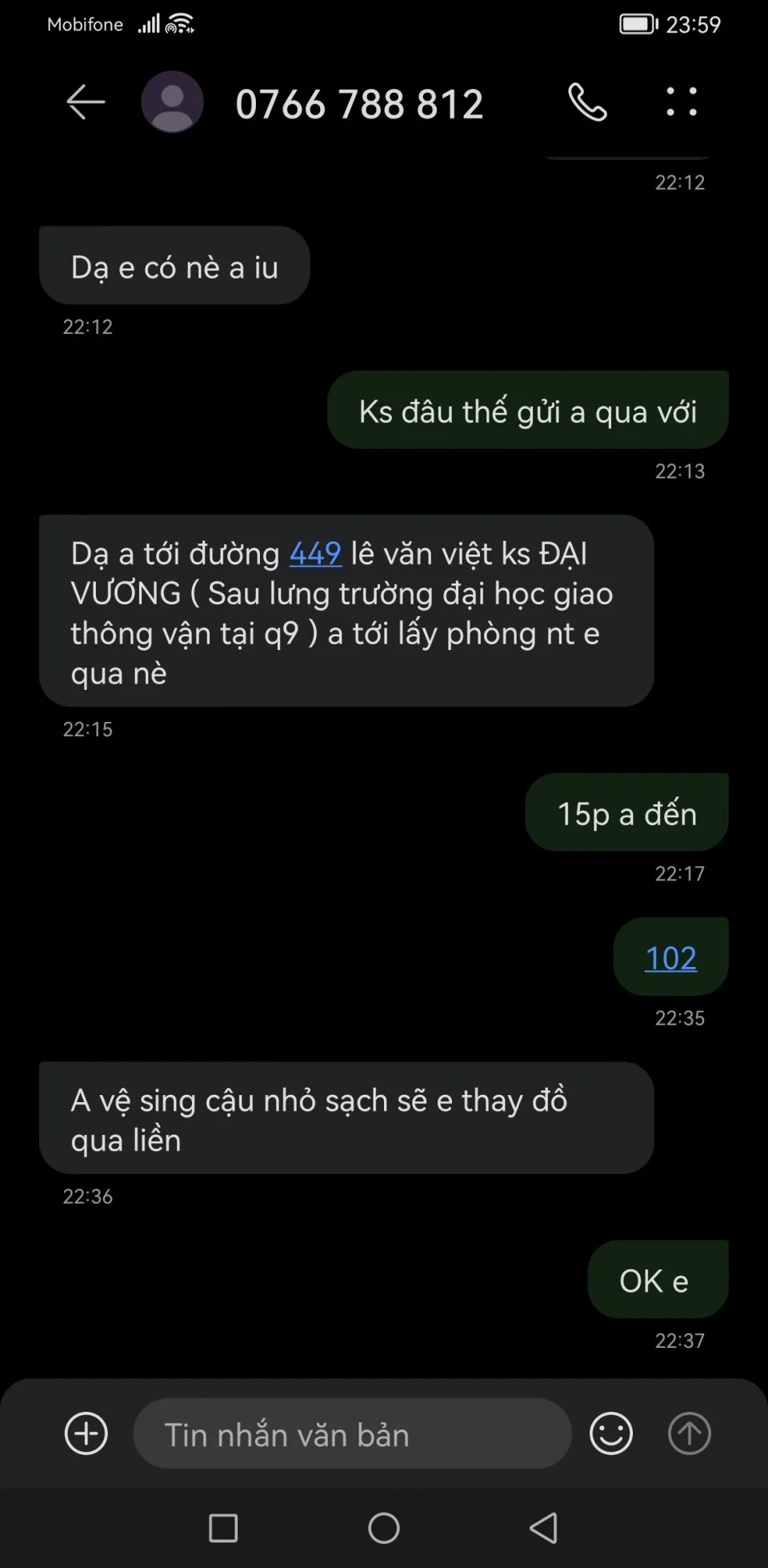Call 0766 788 812
Viewport: 768px width, 1568px height.
tap(588, 102)
